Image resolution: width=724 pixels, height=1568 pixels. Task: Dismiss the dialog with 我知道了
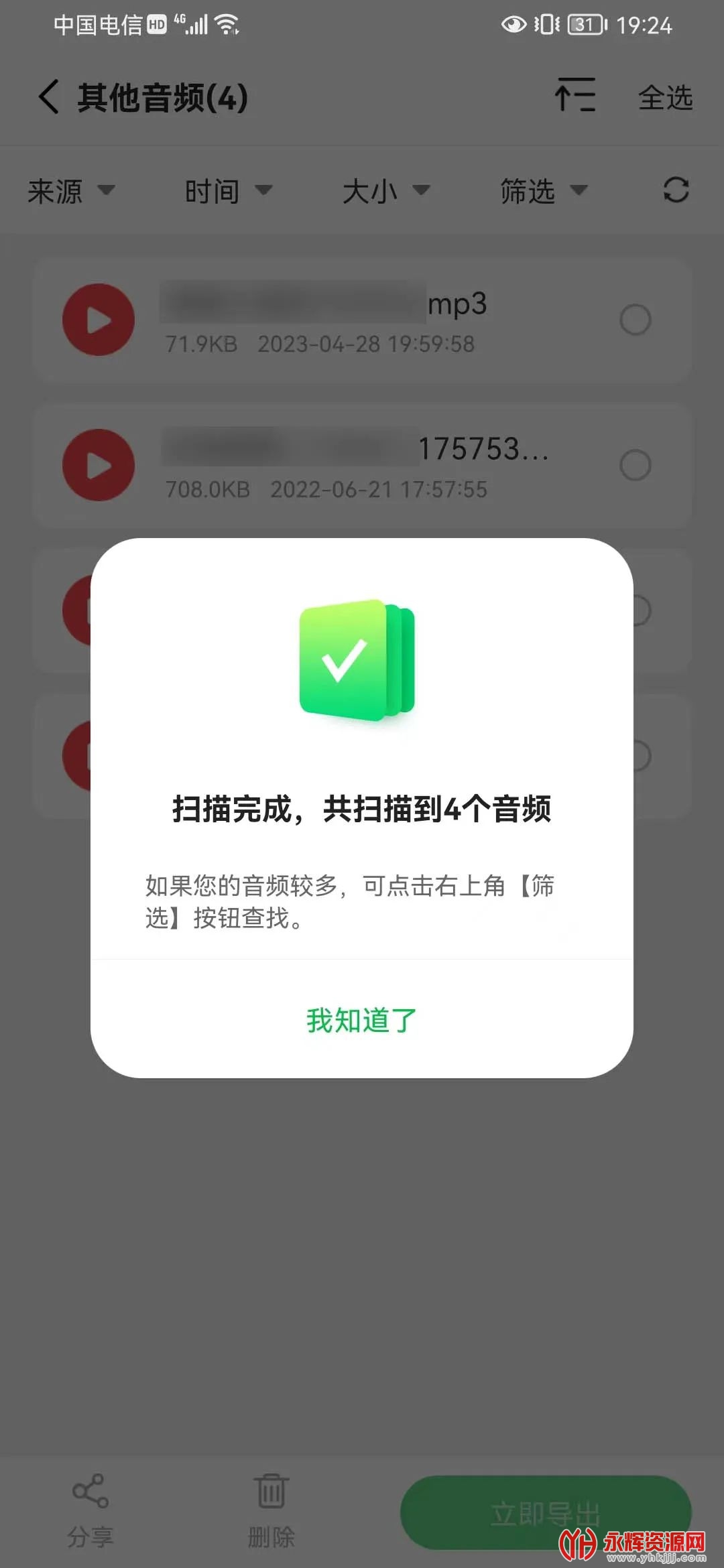coord(361,1020)
